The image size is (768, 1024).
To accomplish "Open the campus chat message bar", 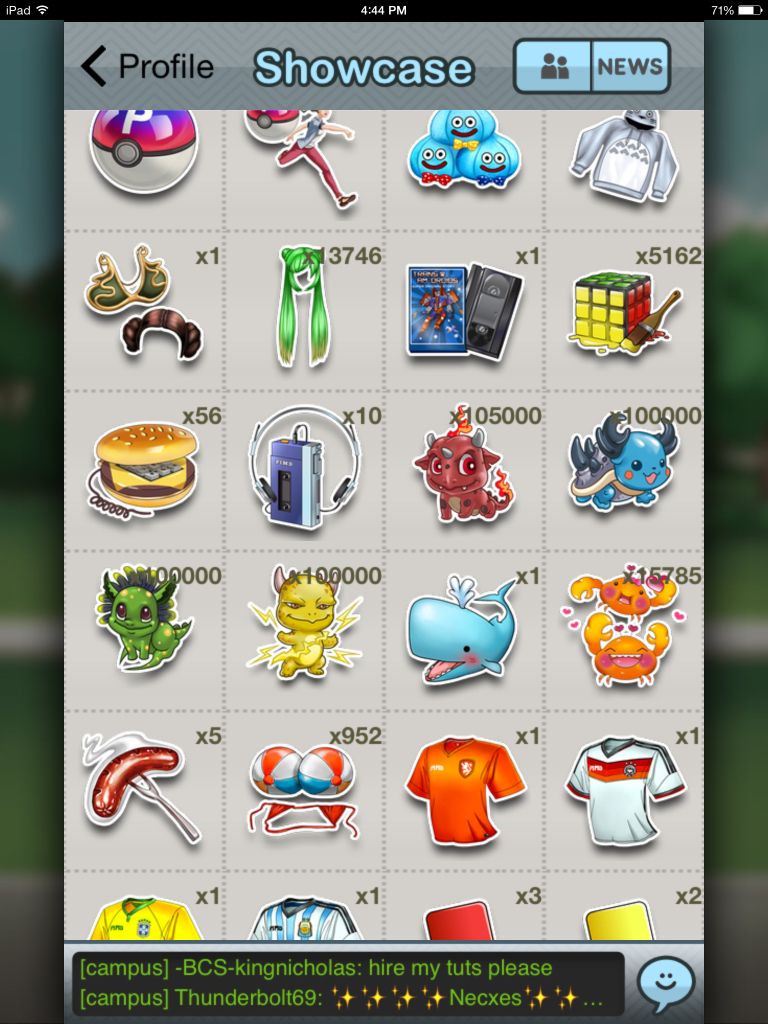I will [348, 984].
